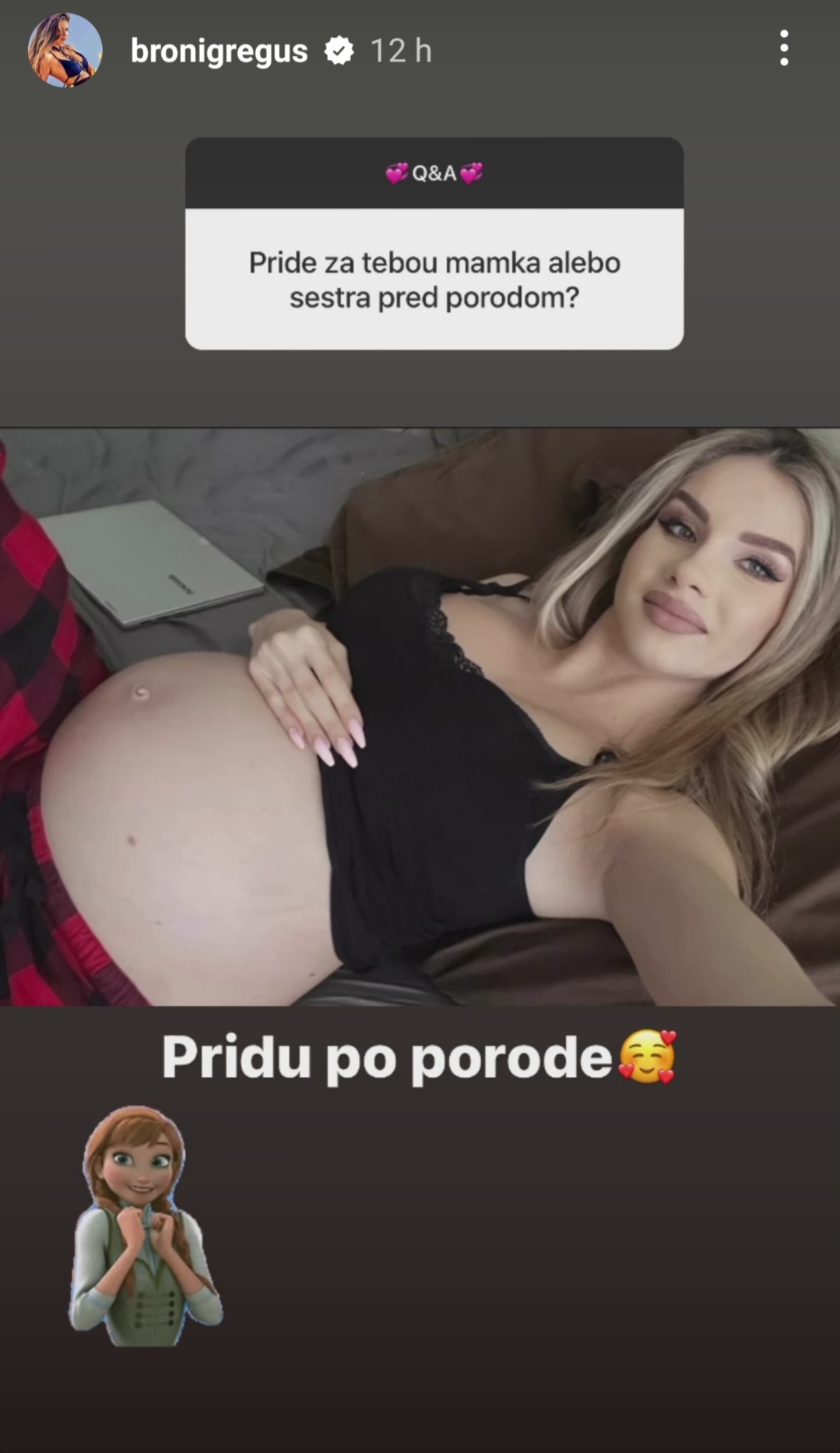The width and height of the screenshot is (840, 1453).
Task: Open the bronigregus username link
Action: tap(219, 51)
